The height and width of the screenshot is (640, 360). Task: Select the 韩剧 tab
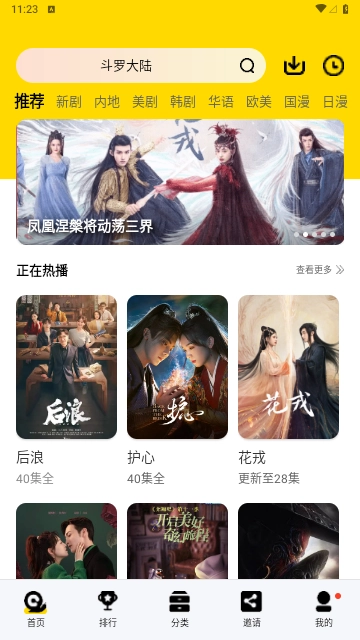[183, 102]
